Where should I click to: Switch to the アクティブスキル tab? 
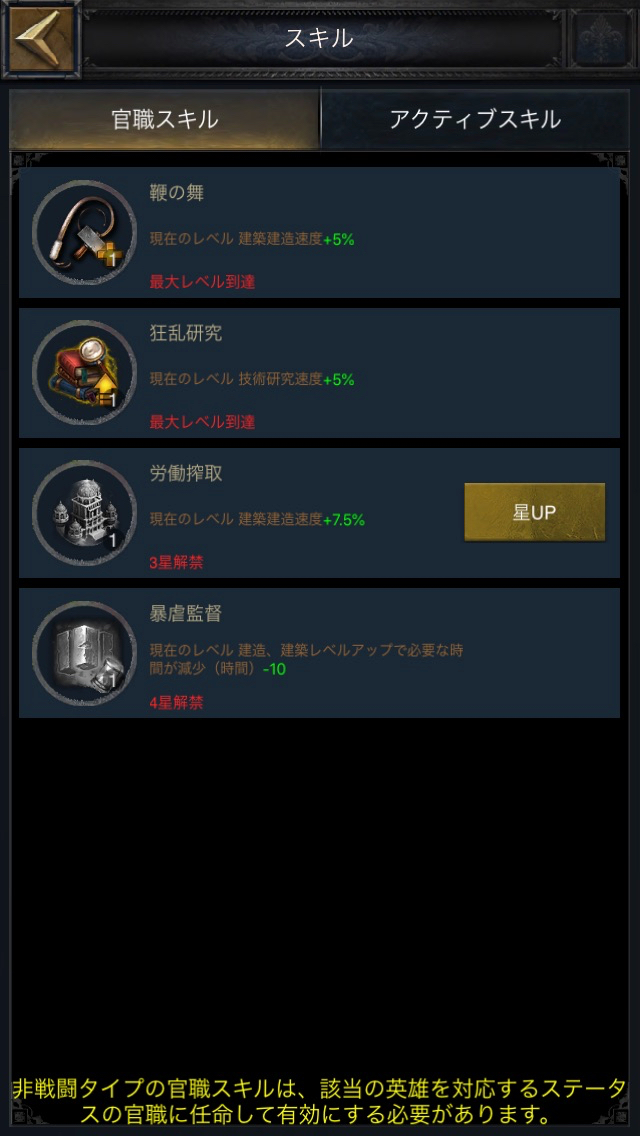pos(475,119)
